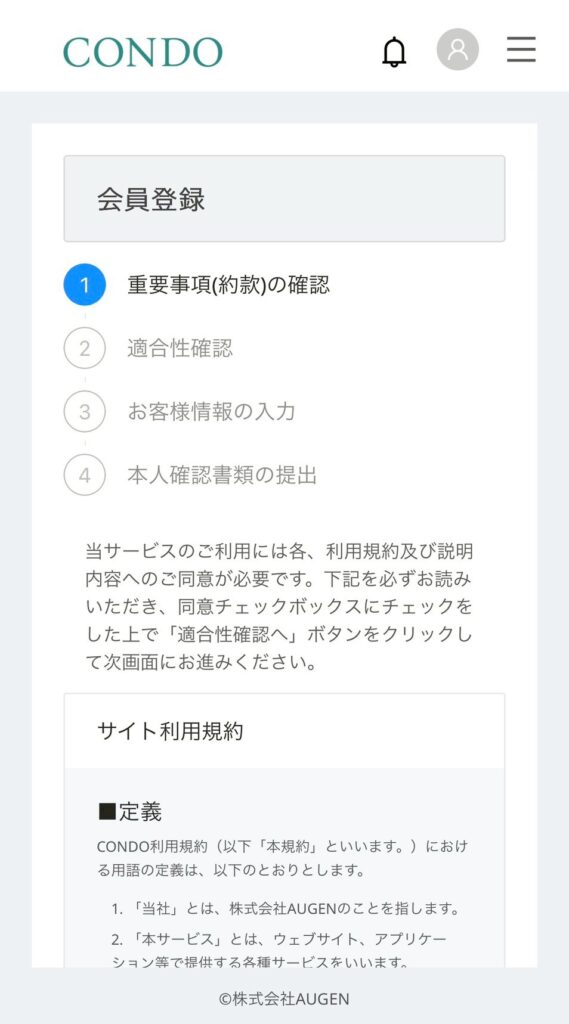Open the user profile avatar
569x1024 pixels.
pyautogui.click(x=457, y=49)
